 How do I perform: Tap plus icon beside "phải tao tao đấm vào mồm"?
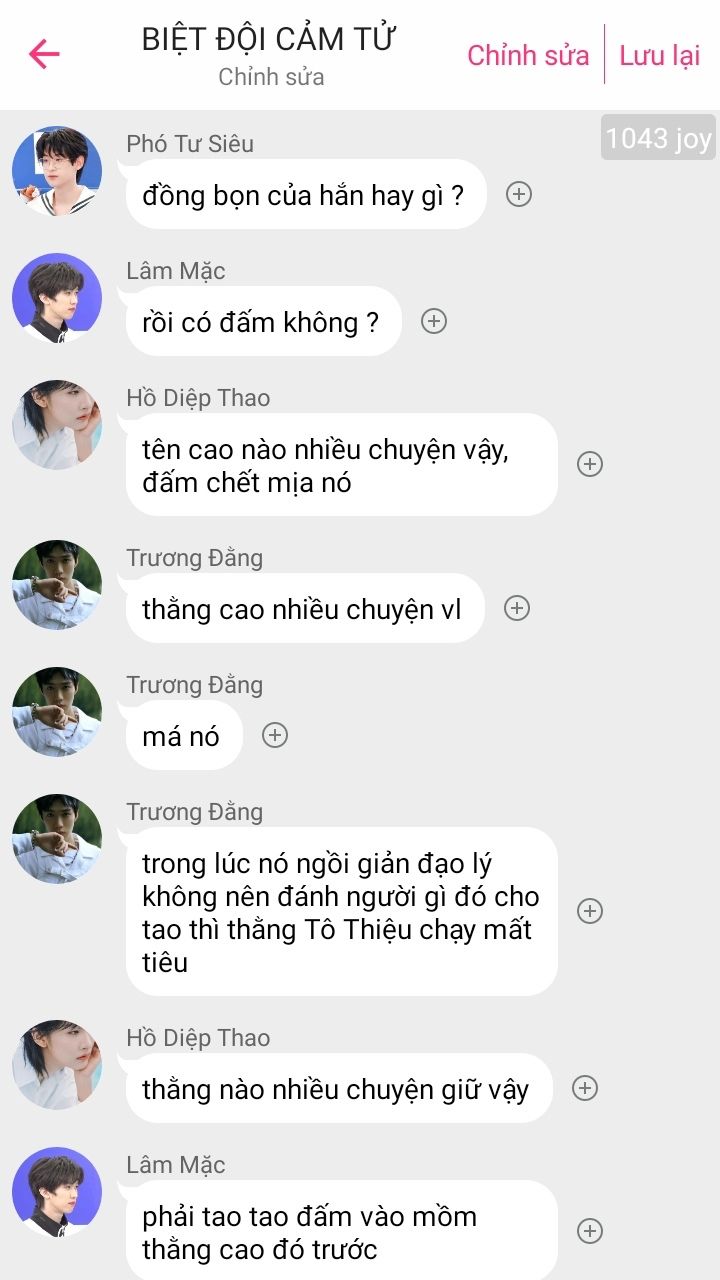coord(590,1231)
